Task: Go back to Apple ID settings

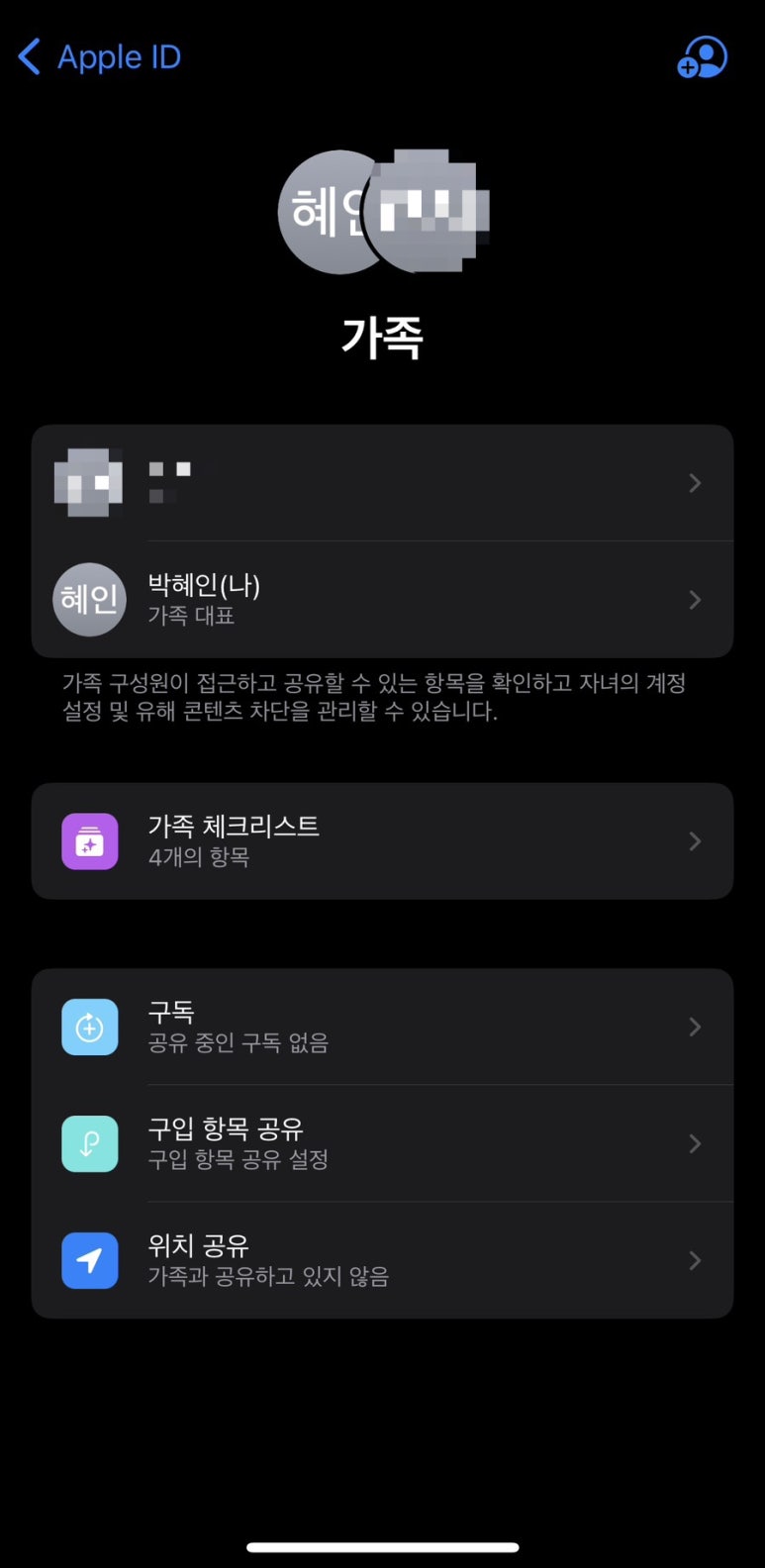Action: pyautogui.click(x=99, y=57)
